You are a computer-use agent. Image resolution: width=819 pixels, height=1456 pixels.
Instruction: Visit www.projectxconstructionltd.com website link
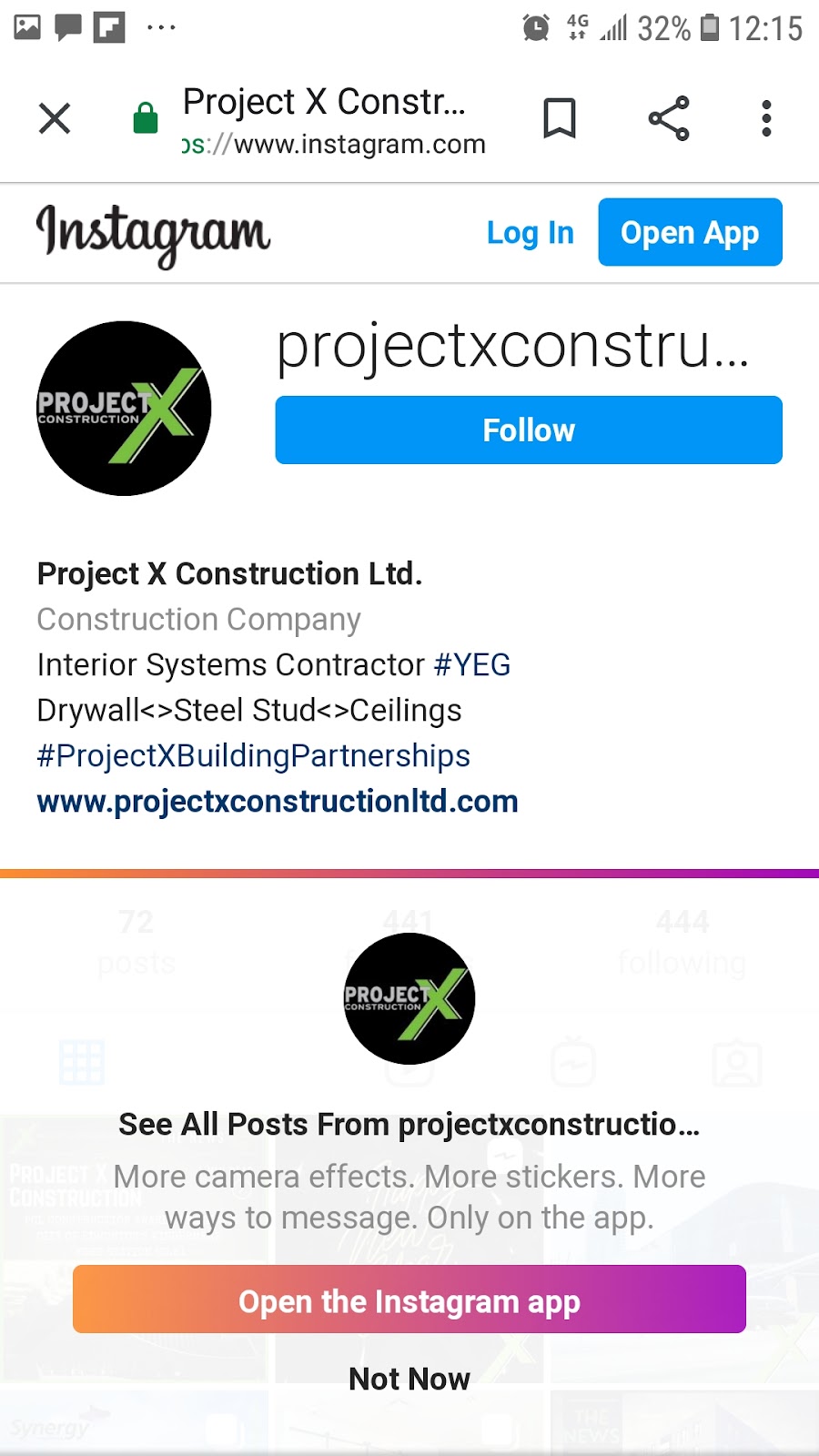tap(278, 802)
